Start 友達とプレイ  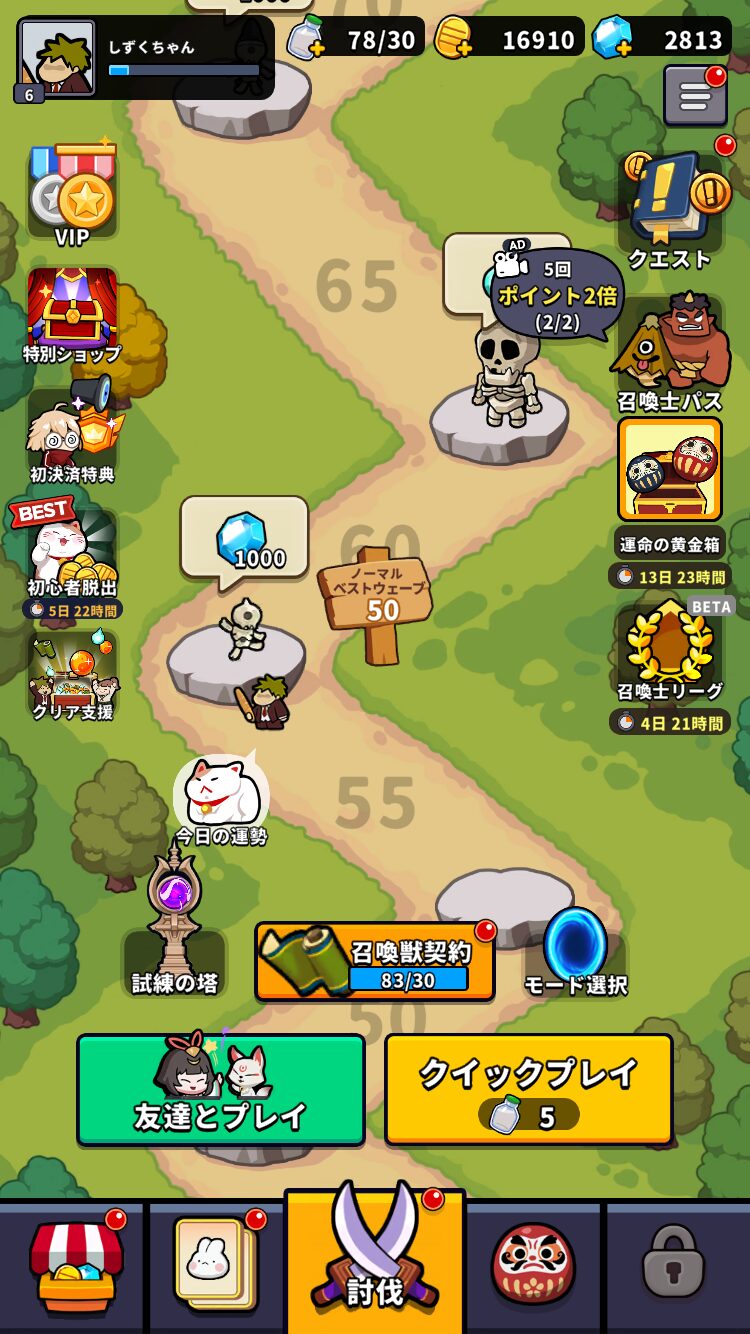[x=221, y=1089]
